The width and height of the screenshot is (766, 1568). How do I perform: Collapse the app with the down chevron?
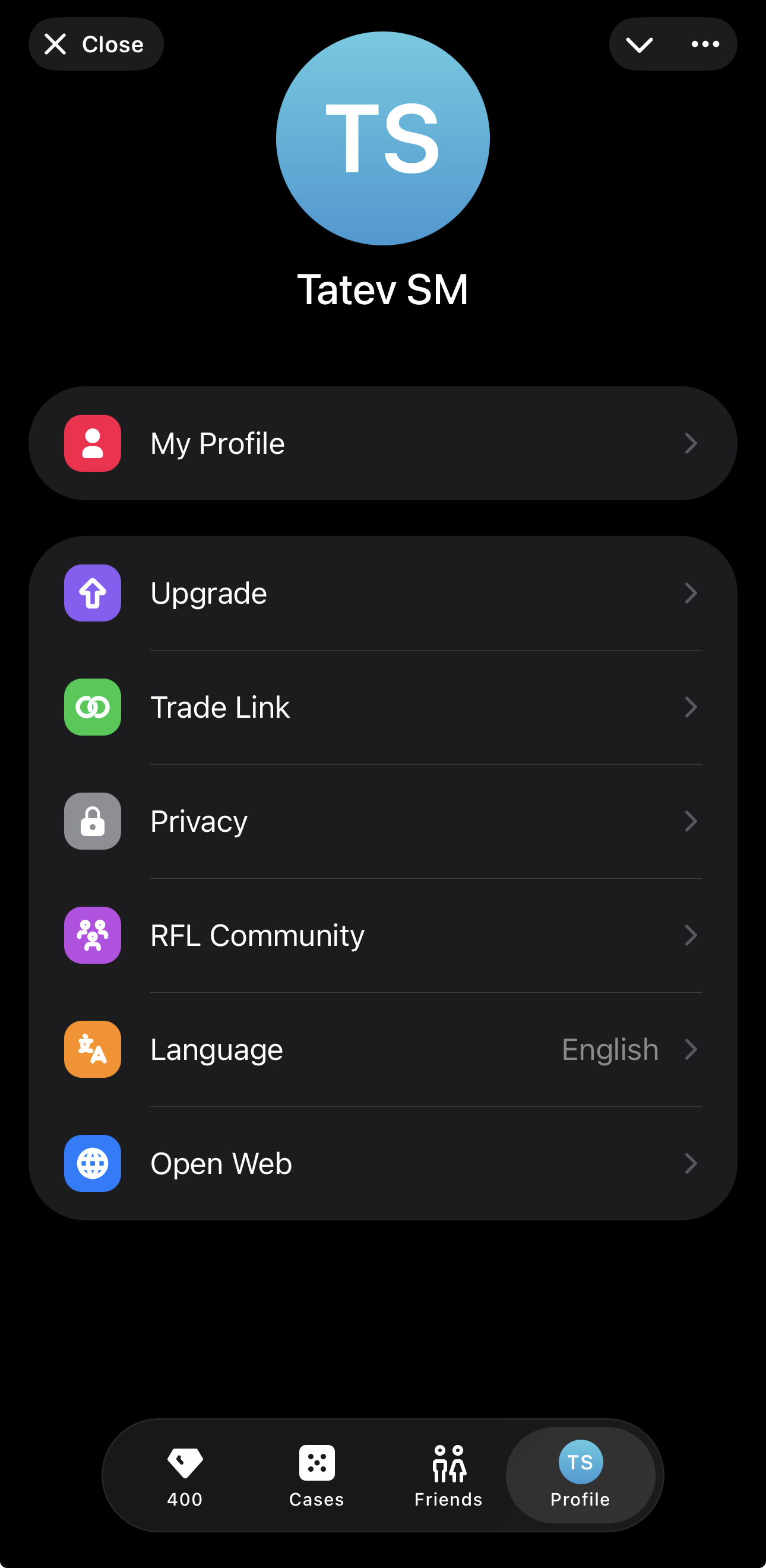(641, 44)
